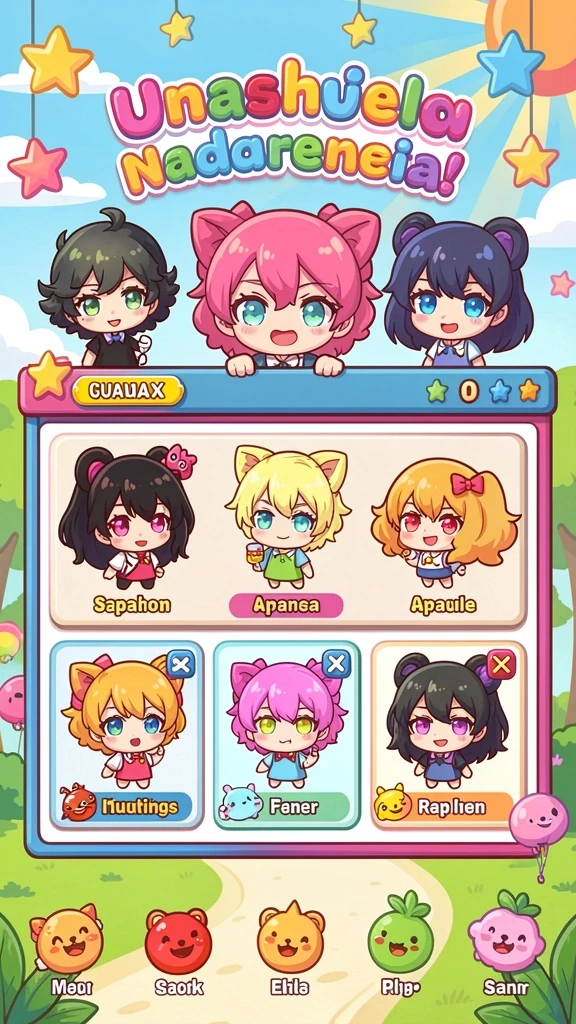Close the Faner card using its X
This screenshot has height=1024, width=576.
[x=336, y=664]
